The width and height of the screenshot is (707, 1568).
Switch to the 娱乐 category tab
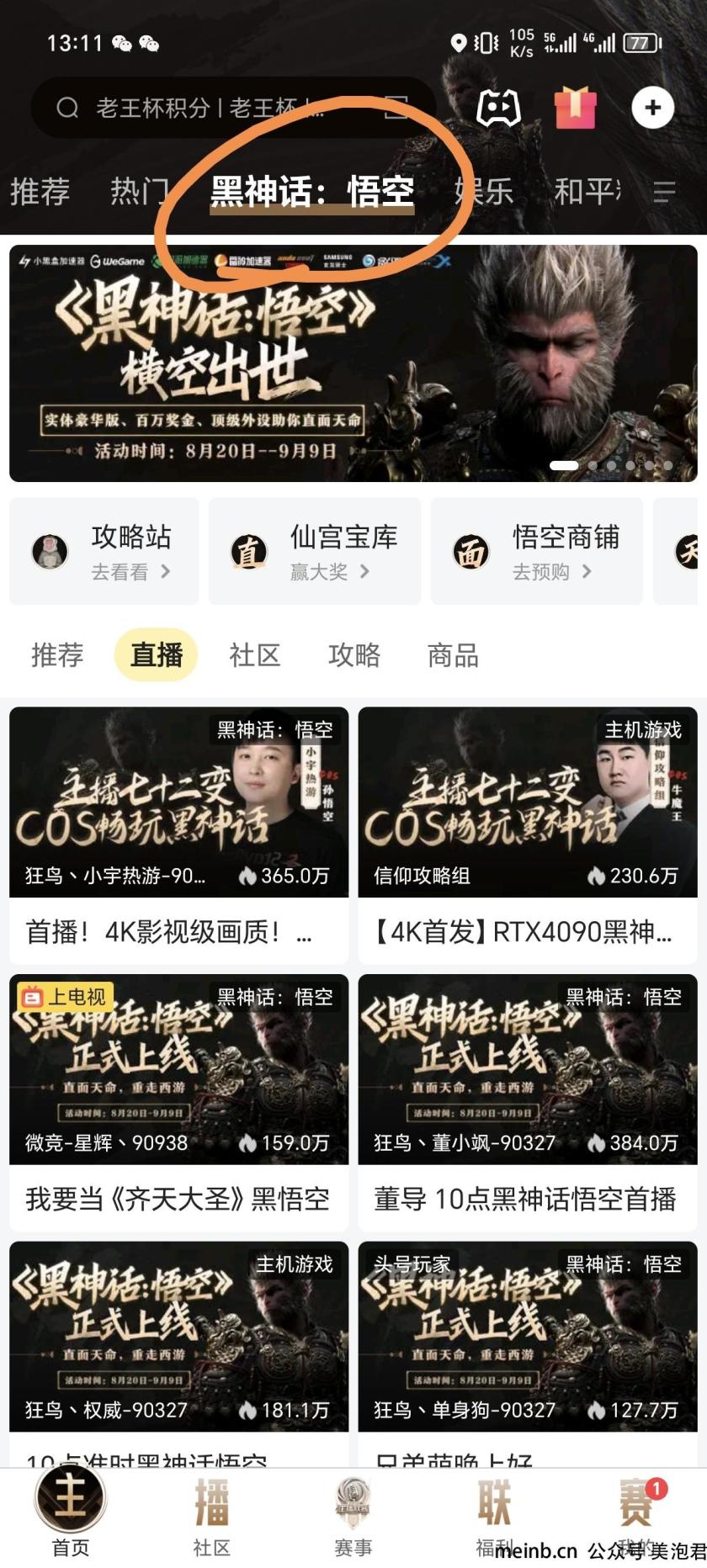(484, 191)
